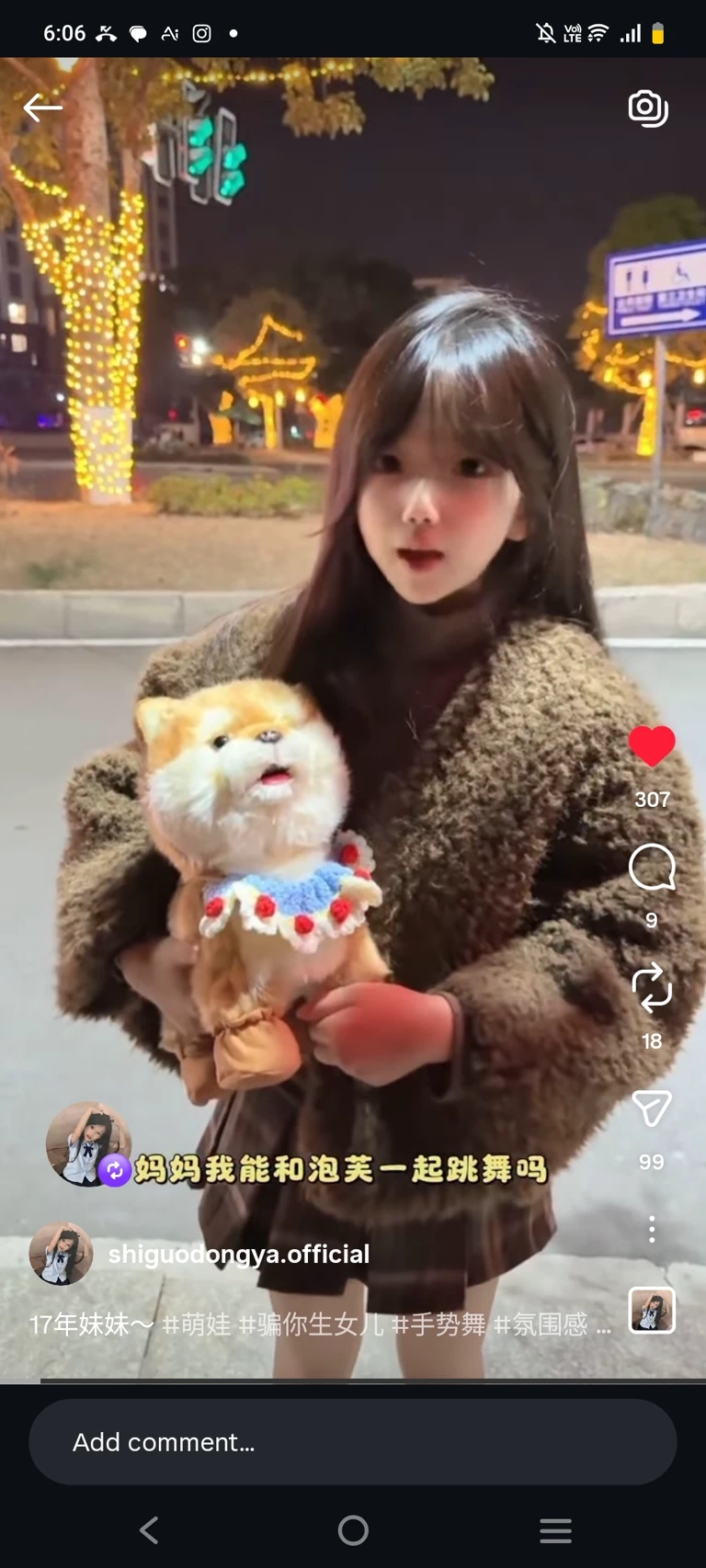This screenshot has width=706, height=1568.
Task: Open the three-dot overflow menu
Action: [652, 1229]
